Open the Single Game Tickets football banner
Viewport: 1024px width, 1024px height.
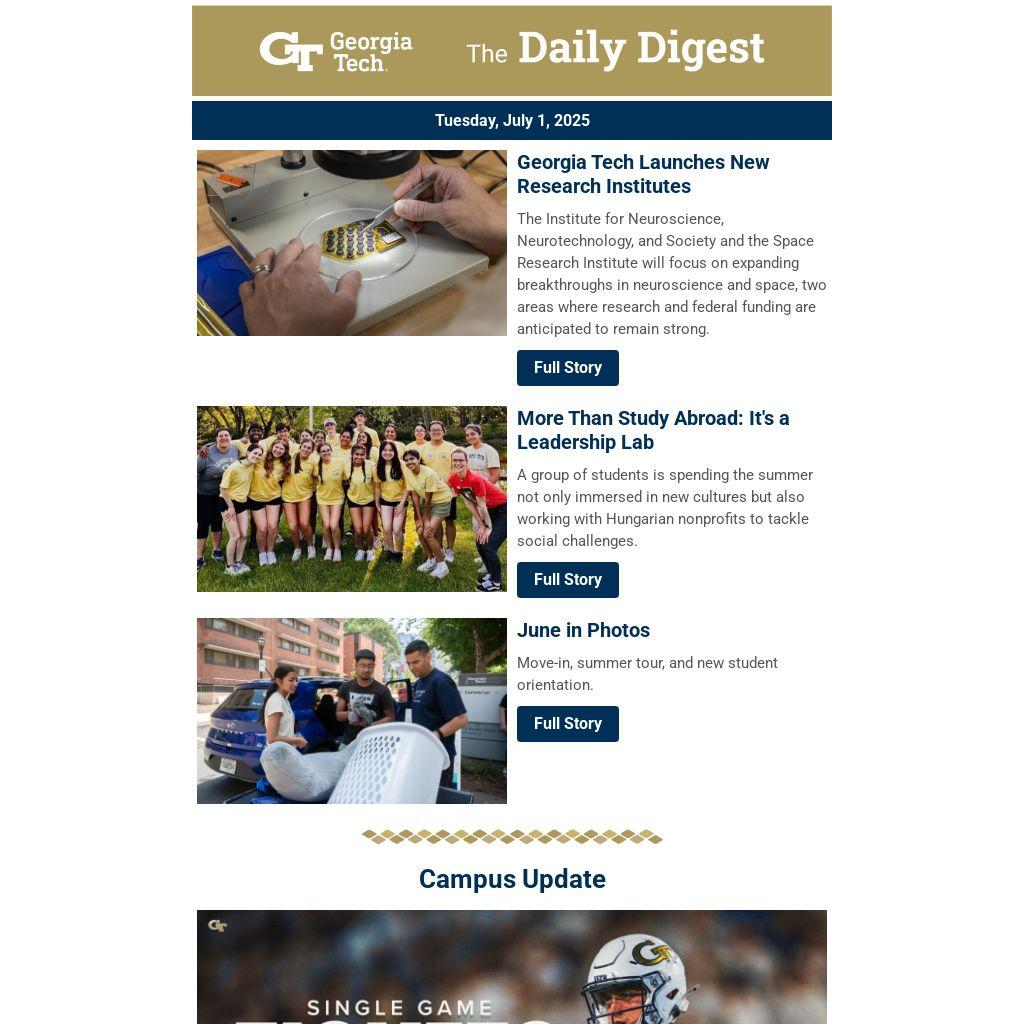(x=512, y=967)
